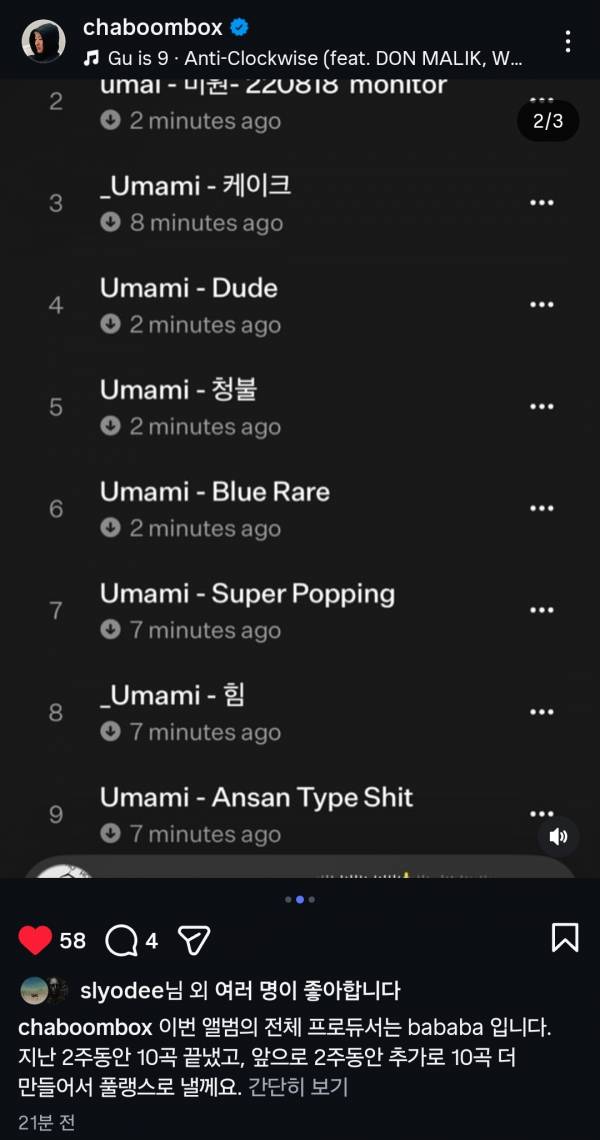Save this post with the bookmark icon
The width and height of the screenshot is (600, 1140).
[x=565, y=938]
